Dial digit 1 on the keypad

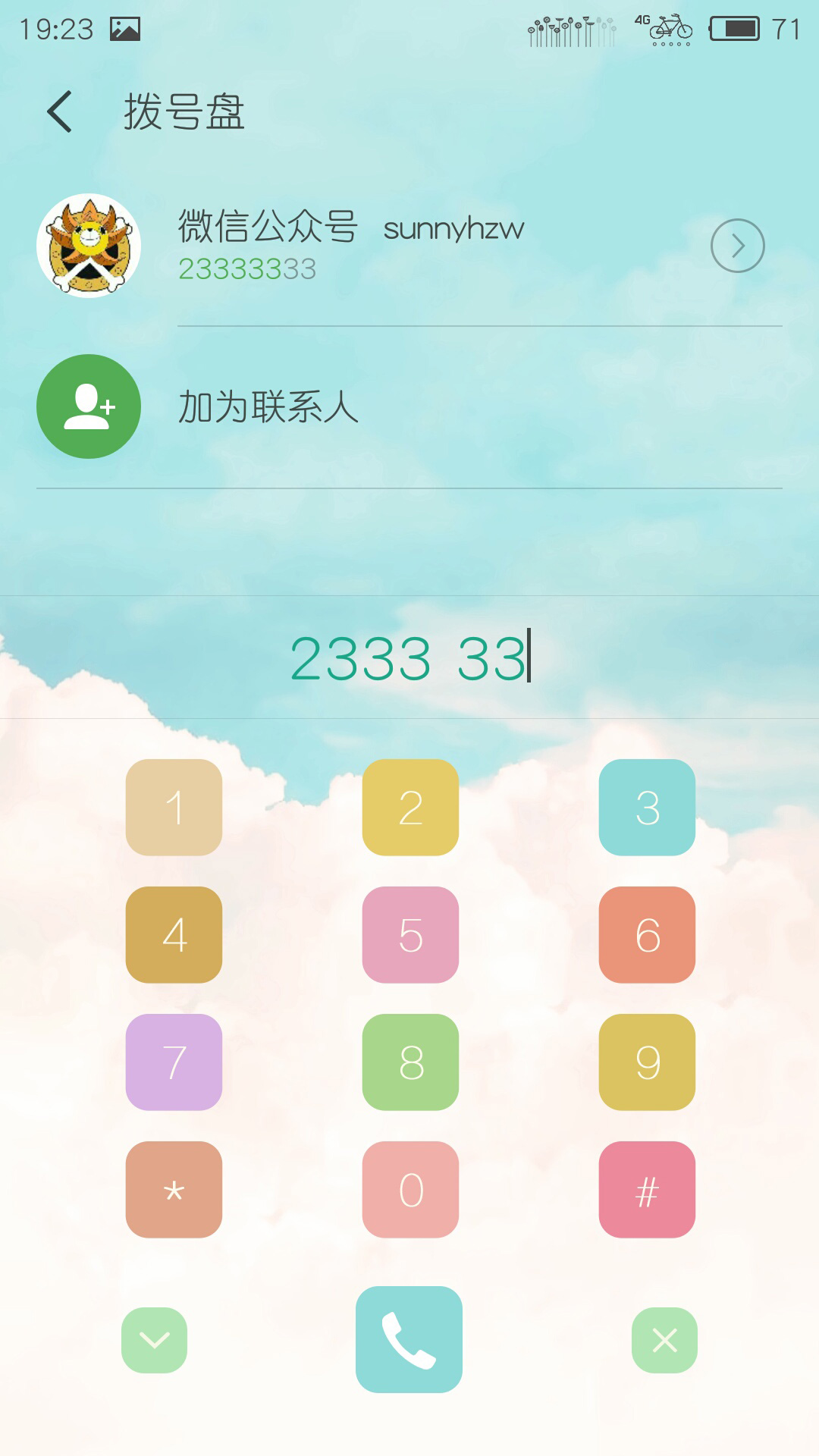point(174,808)
